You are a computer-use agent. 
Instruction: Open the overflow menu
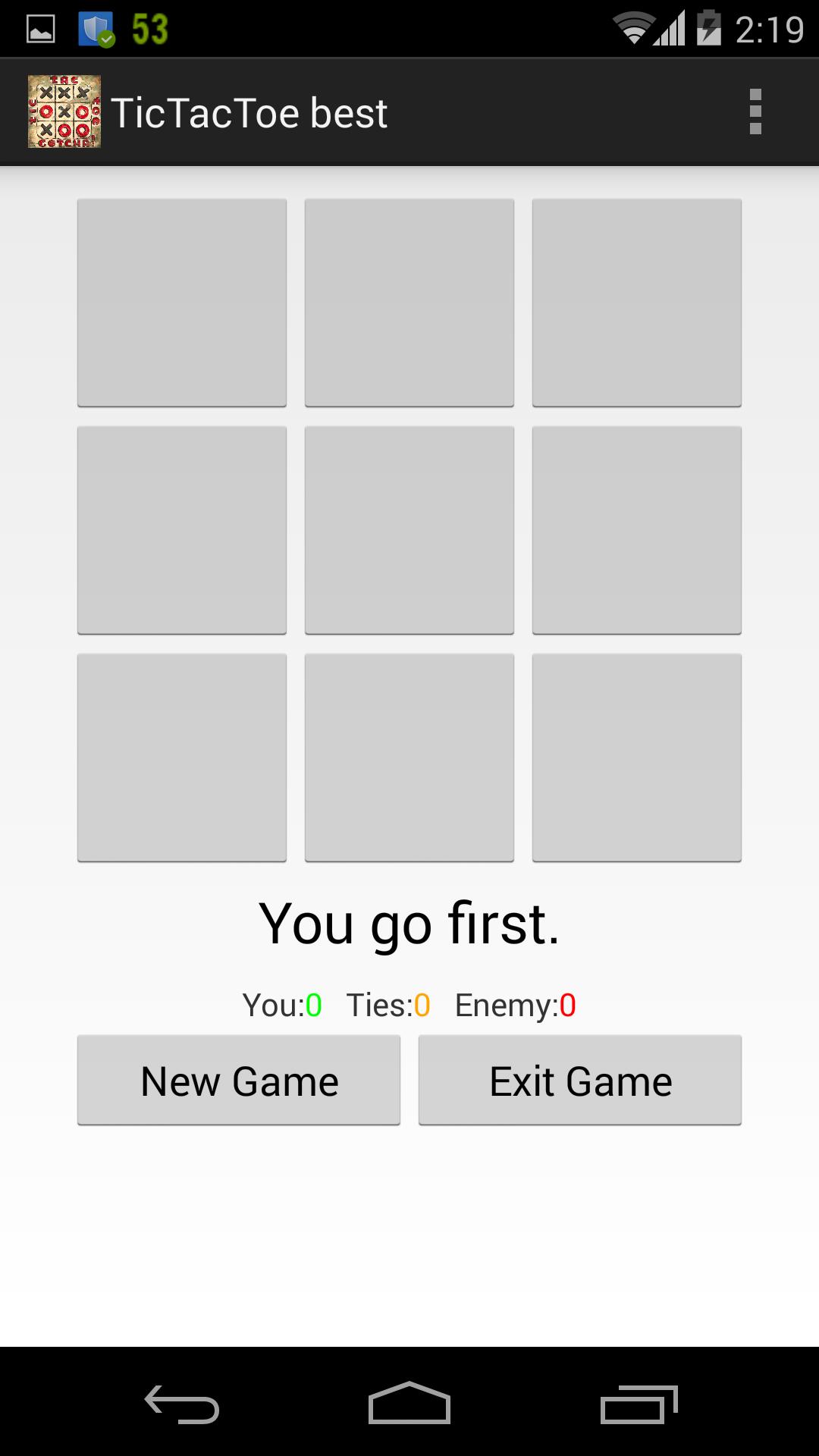click(x=755, y=112)
